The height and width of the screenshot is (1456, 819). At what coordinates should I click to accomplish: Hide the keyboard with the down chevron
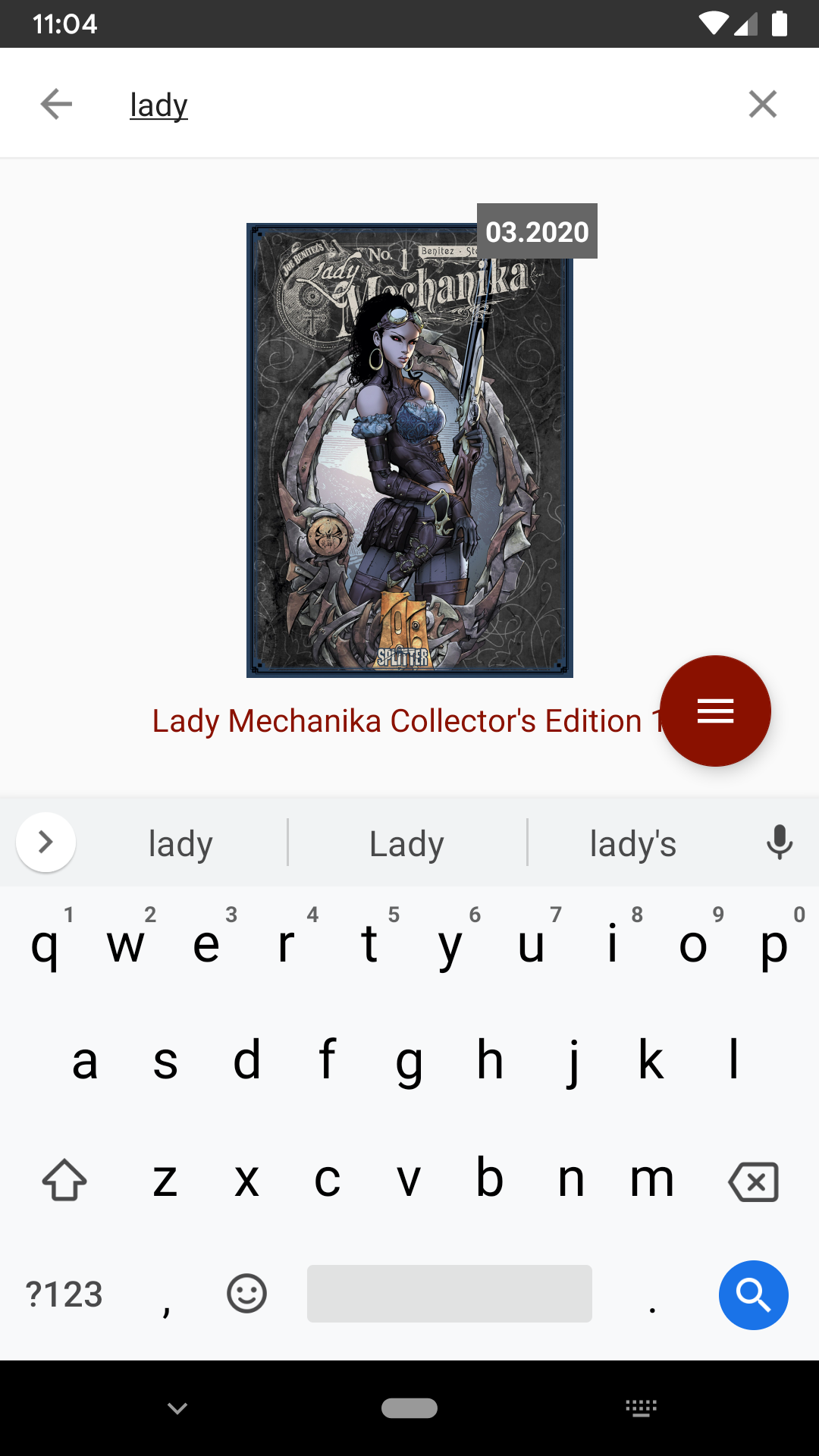coord(177,1408)
